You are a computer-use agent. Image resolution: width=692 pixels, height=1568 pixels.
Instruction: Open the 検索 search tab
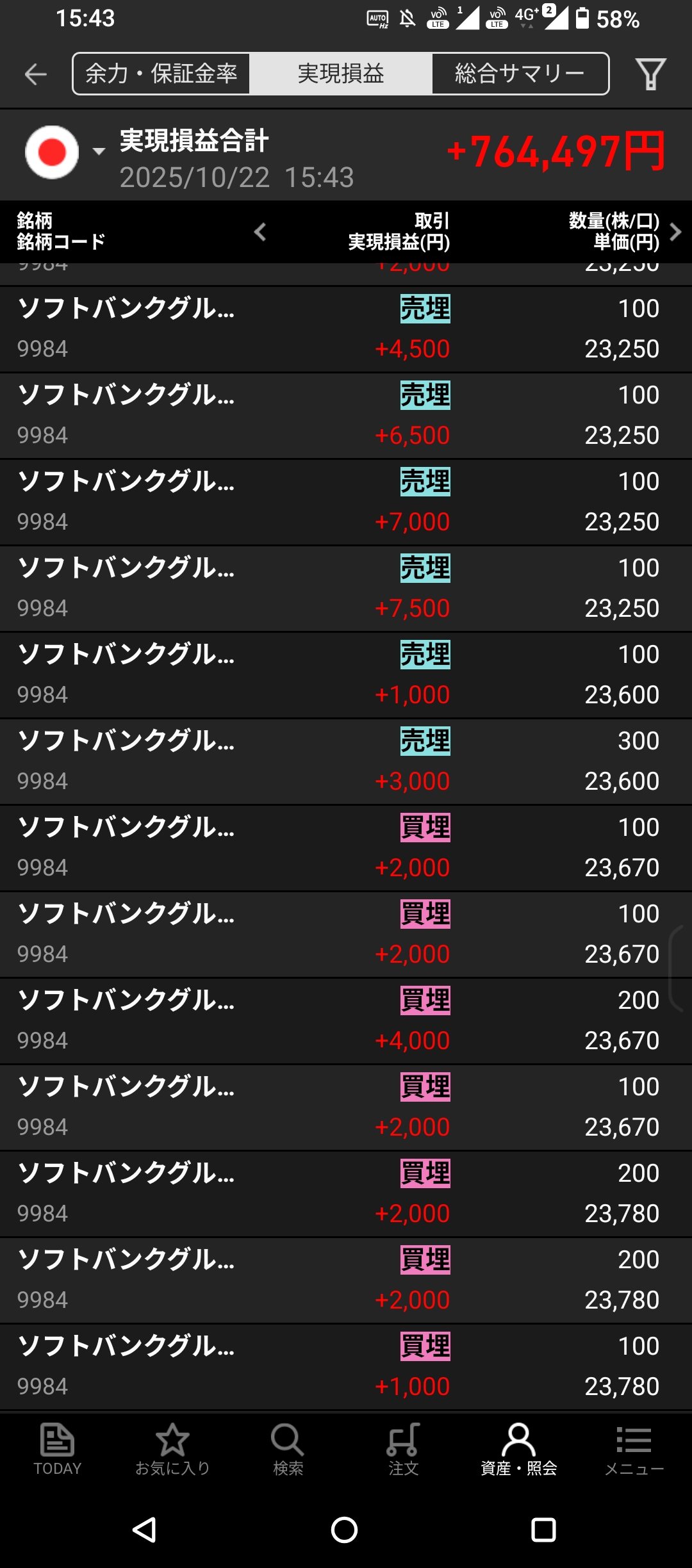pos(288,1450)
